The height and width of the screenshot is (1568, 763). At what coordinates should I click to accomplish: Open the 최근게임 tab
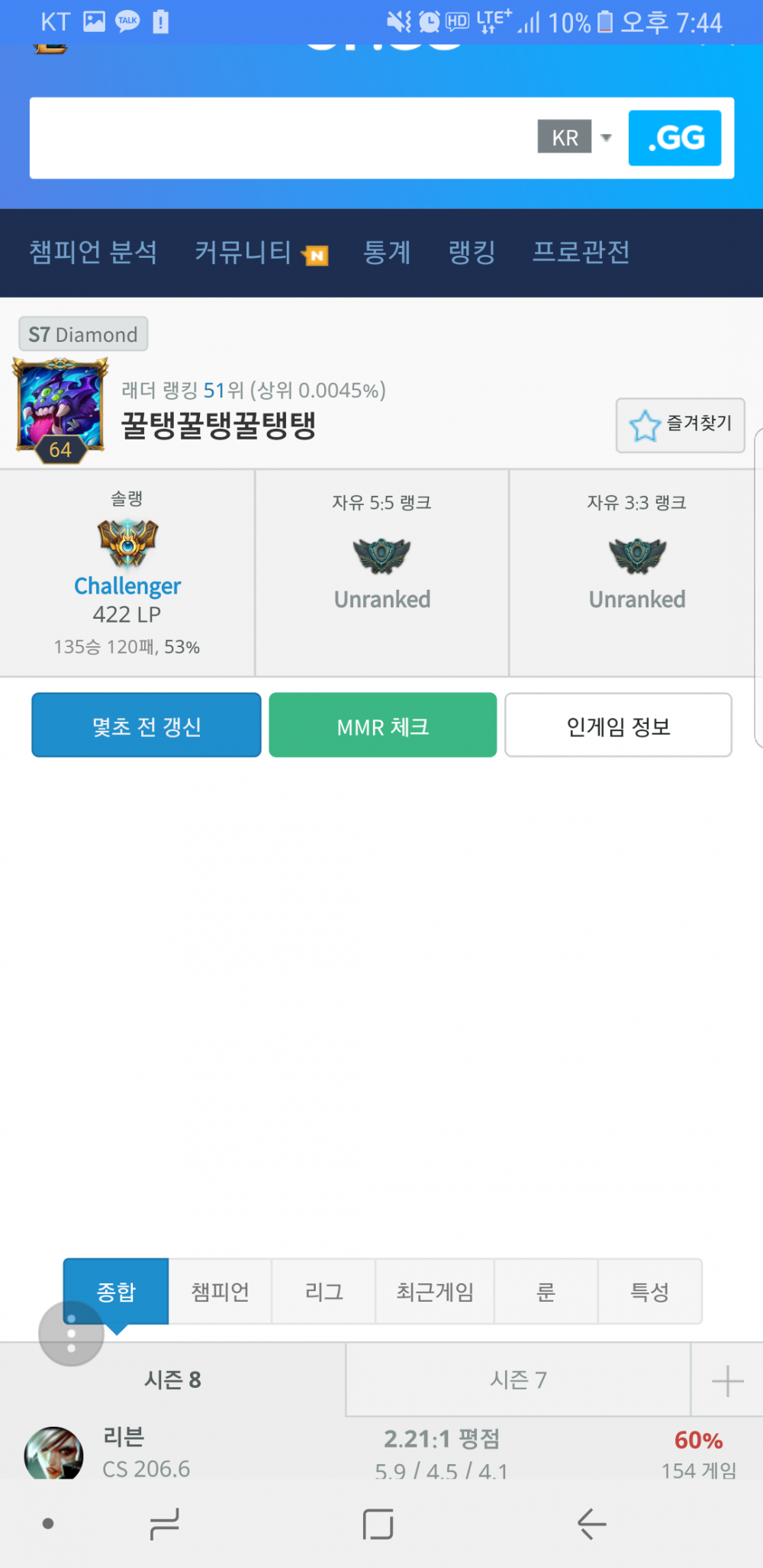click(435, 1292)
